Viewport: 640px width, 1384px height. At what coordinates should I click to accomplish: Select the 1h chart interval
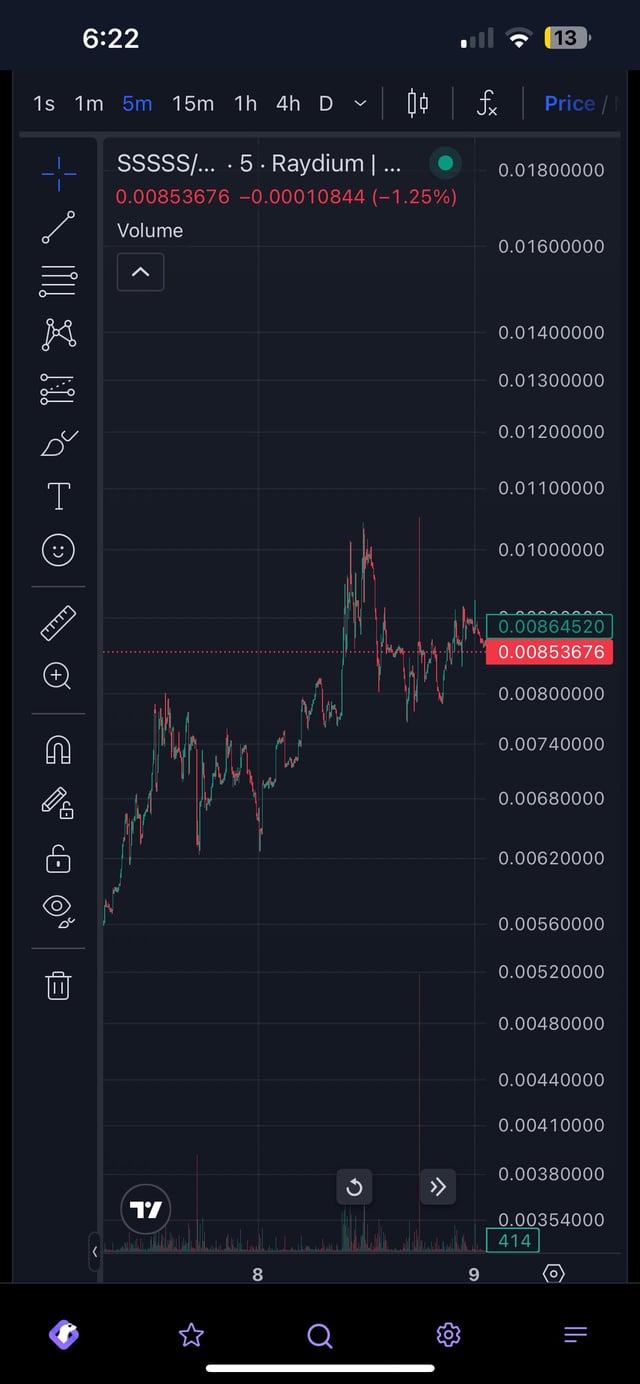[x=245, y=104]
